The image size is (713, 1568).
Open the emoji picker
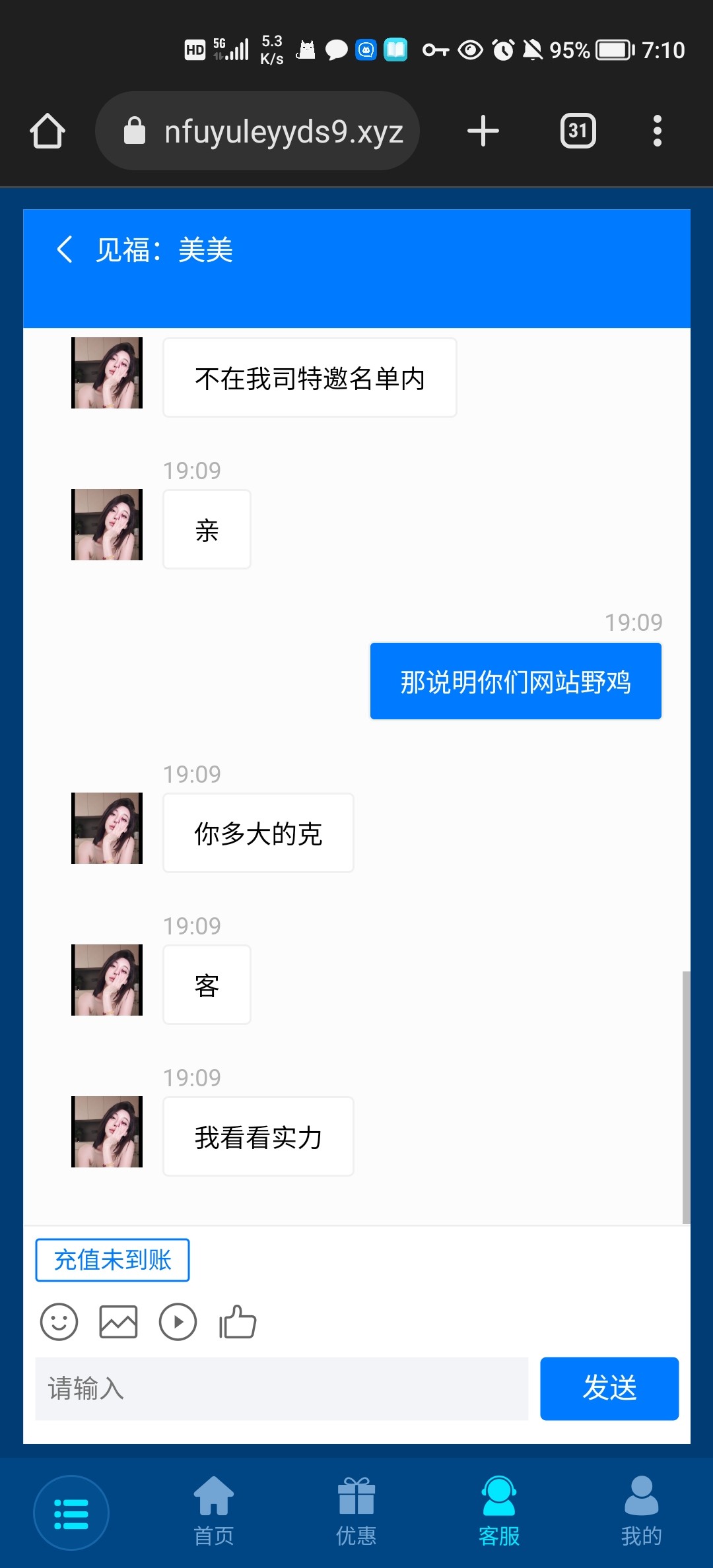pyautogui.click(x=59, y=1322)
